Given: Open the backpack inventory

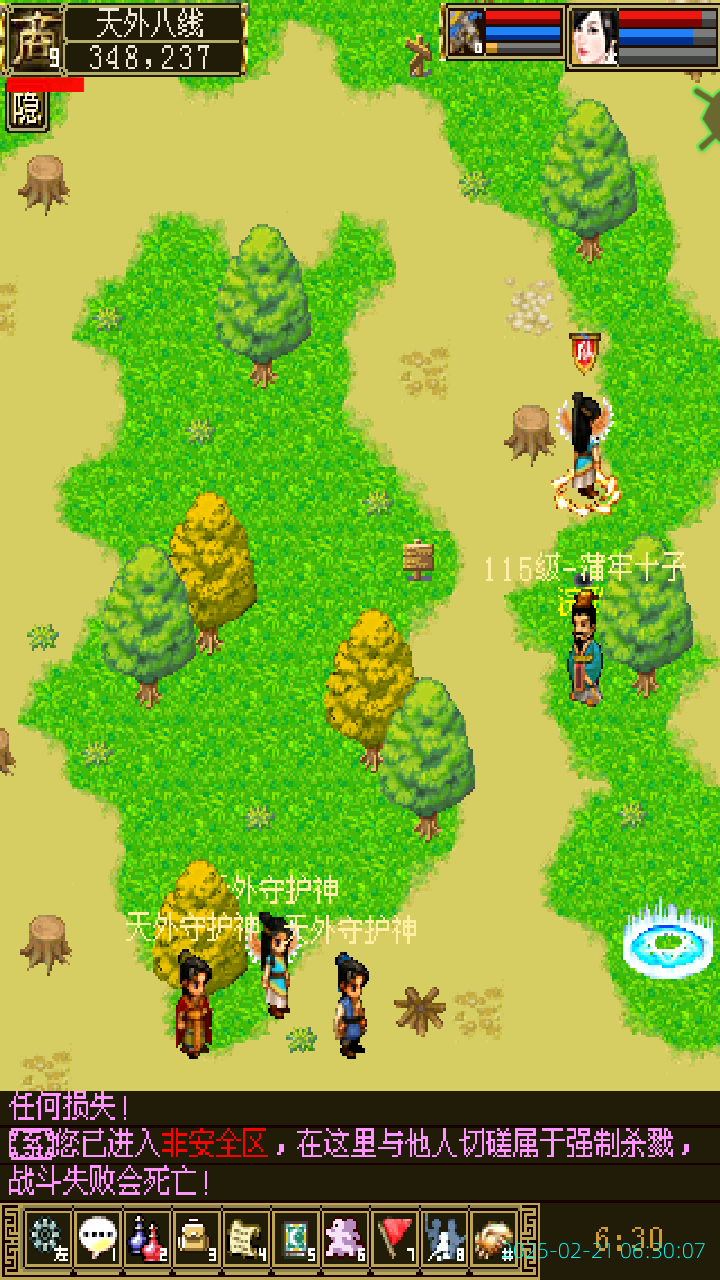Looking at the screenshot, I should click(196, 1238).
